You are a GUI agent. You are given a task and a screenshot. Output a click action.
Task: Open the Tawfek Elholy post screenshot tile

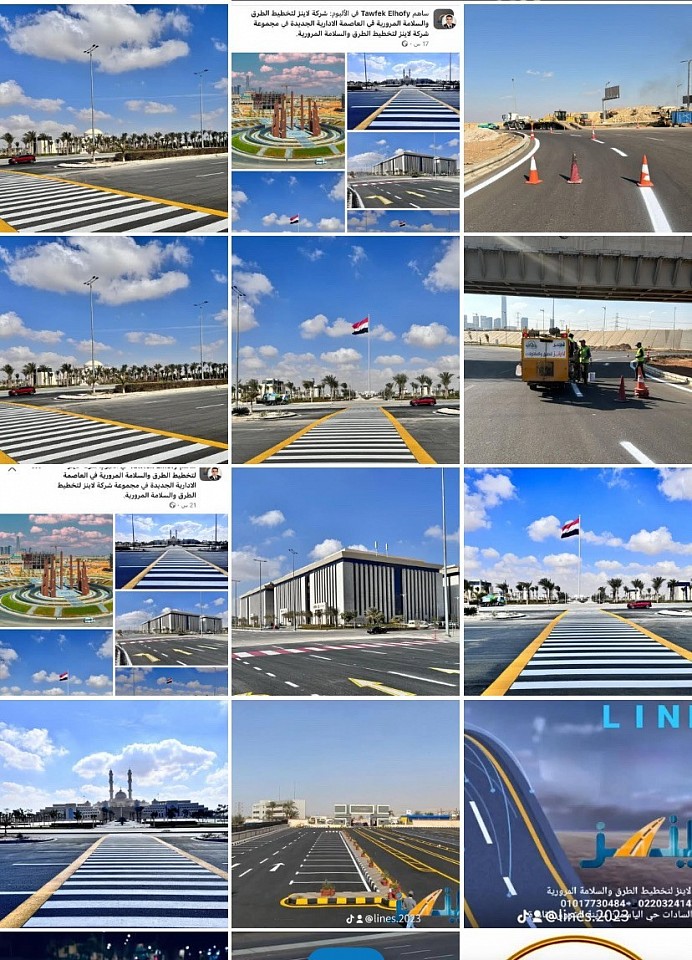[345, 118]
